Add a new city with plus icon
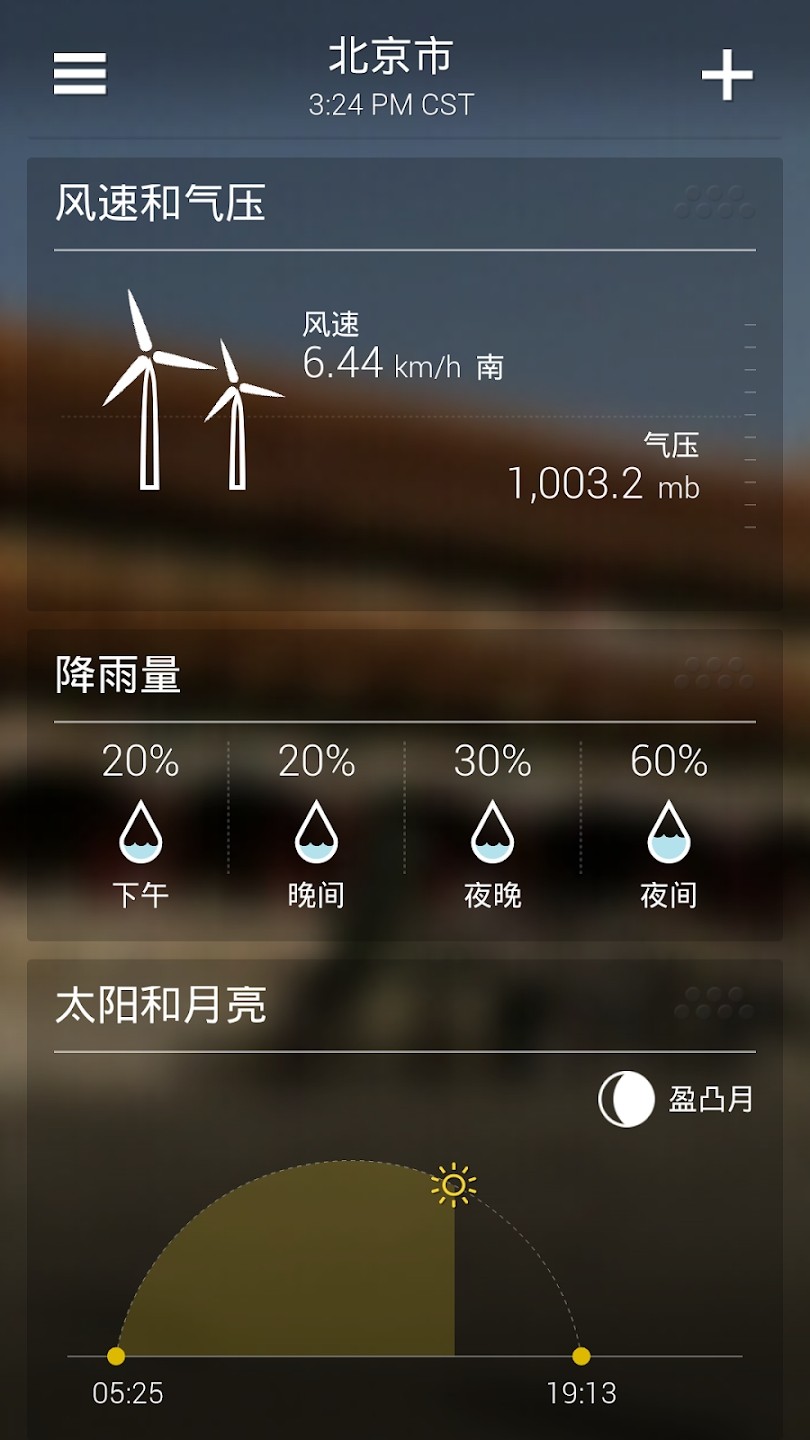Image resolution: width=810 pixels, height=1440 pixels. tap(727, 75)
